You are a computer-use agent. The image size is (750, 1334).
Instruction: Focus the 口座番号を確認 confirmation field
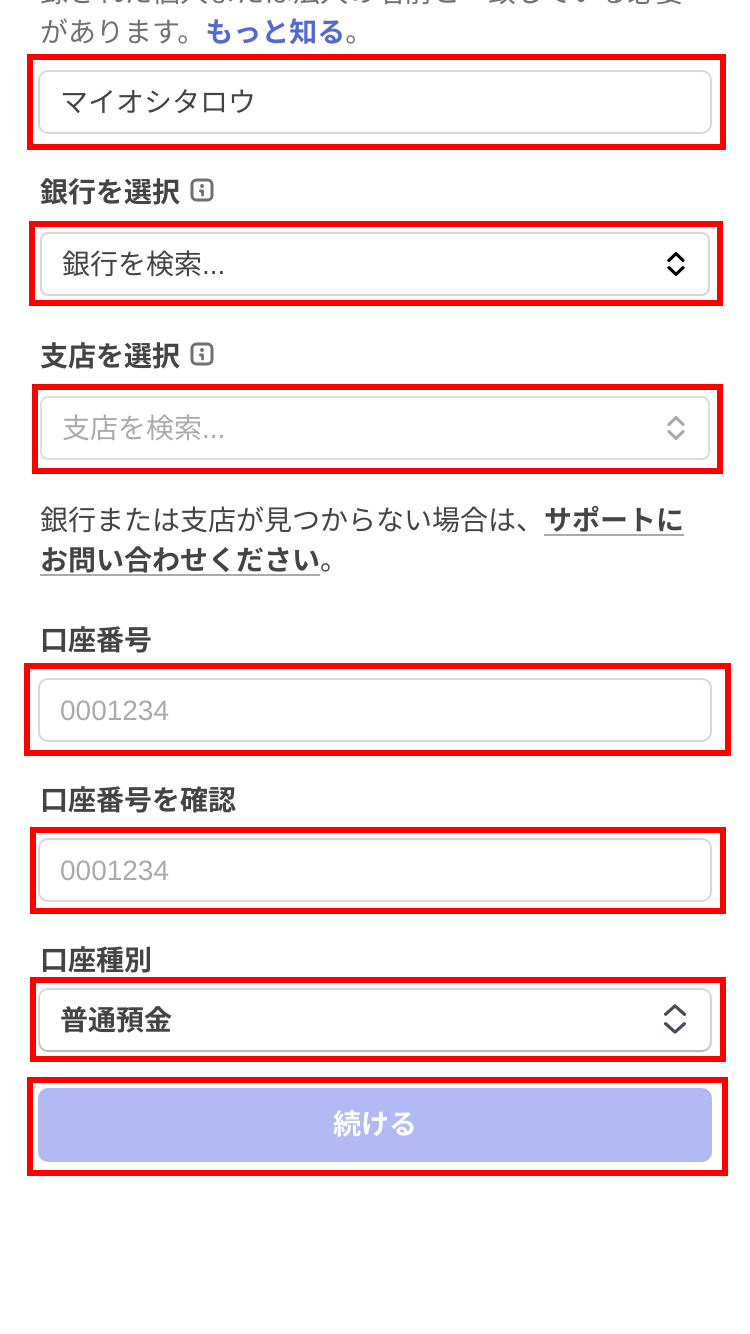(x=375, y=870)
